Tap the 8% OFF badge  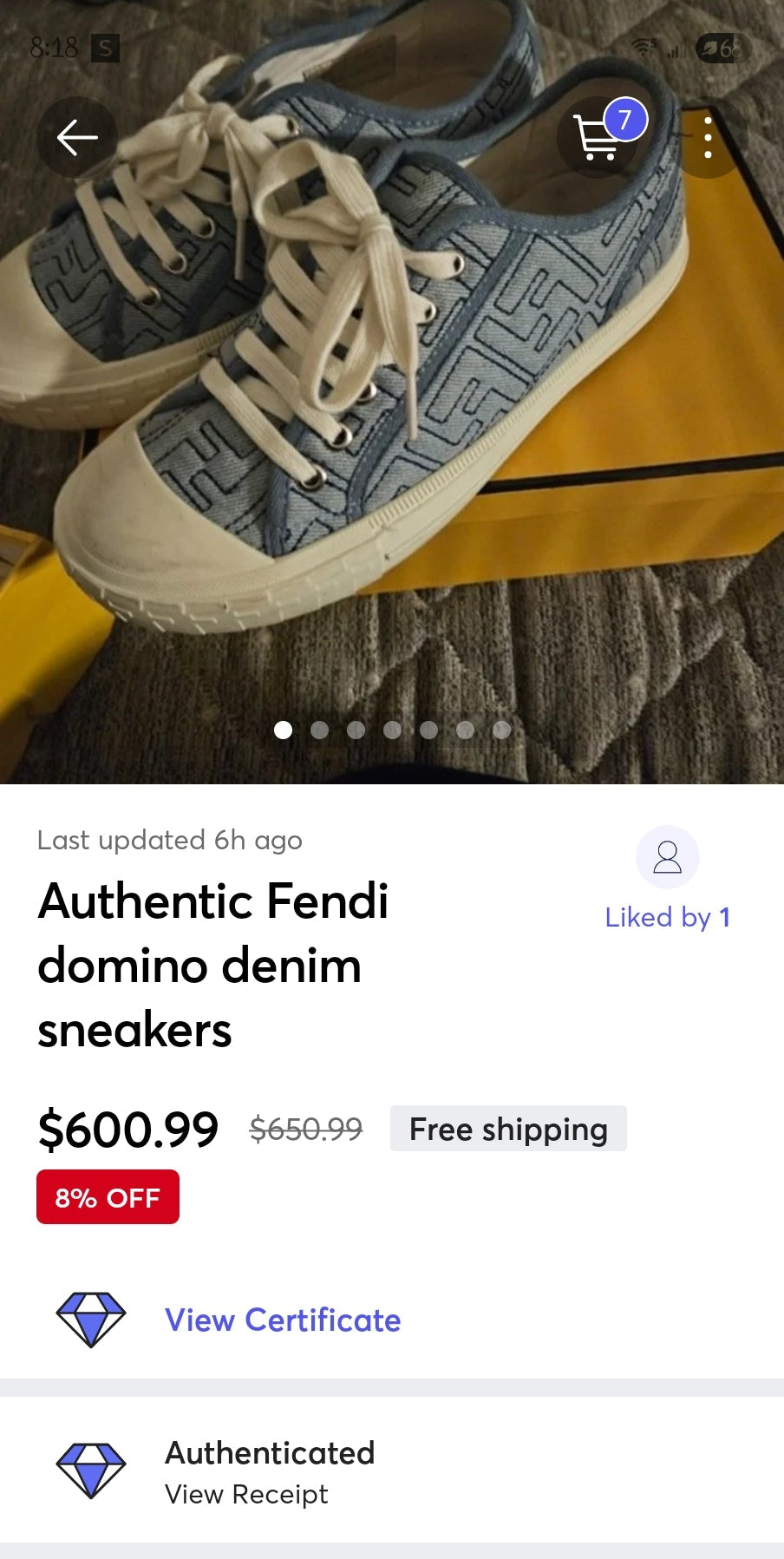108,1196
